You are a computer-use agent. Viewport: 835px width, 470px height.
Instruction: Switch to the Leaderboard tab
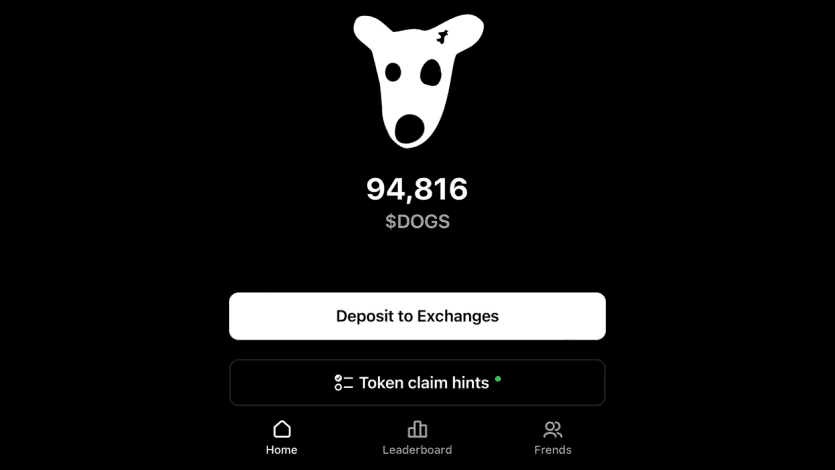click(417, 438)
